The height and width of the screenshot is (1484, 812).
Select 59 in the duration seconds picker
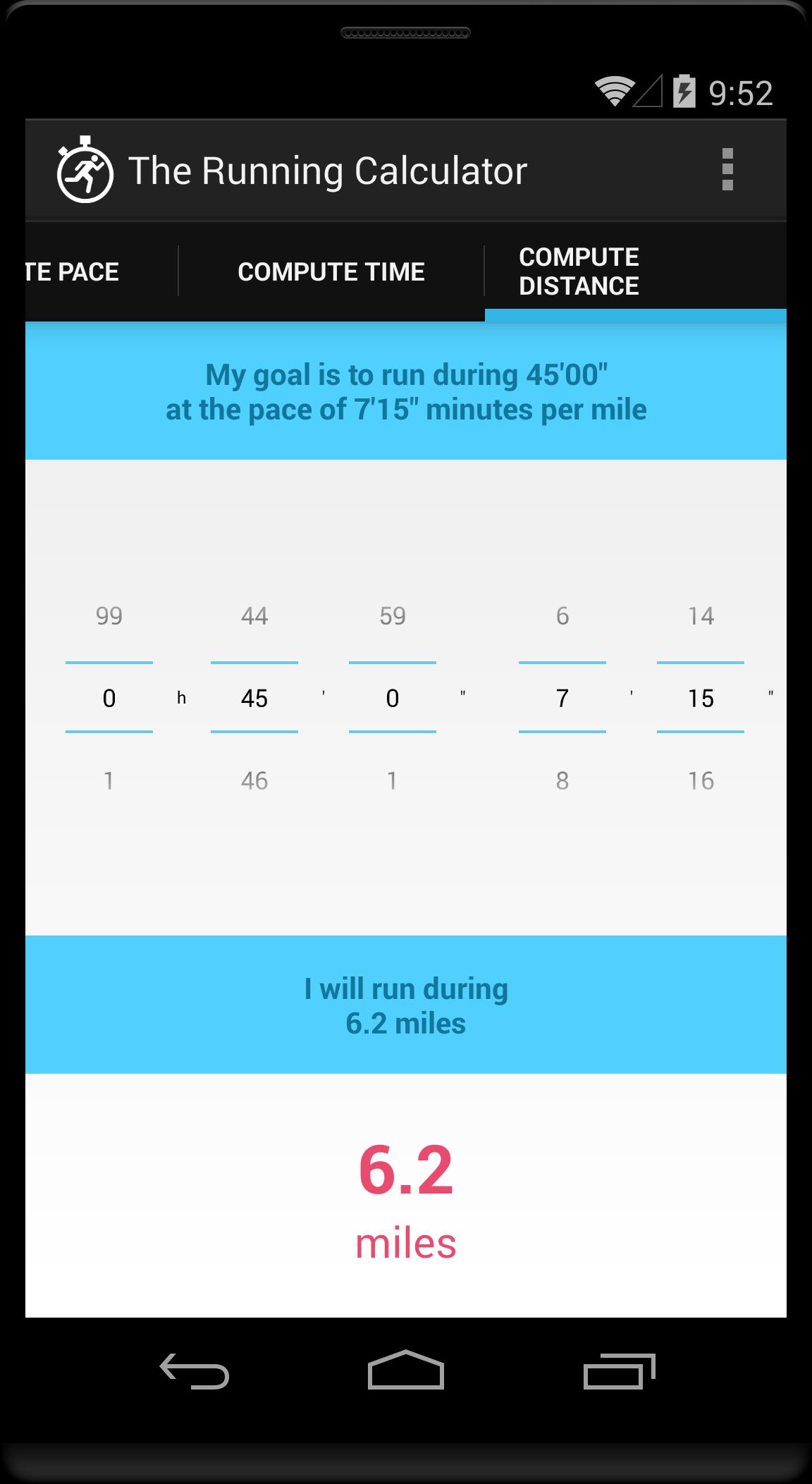point(393,616)
